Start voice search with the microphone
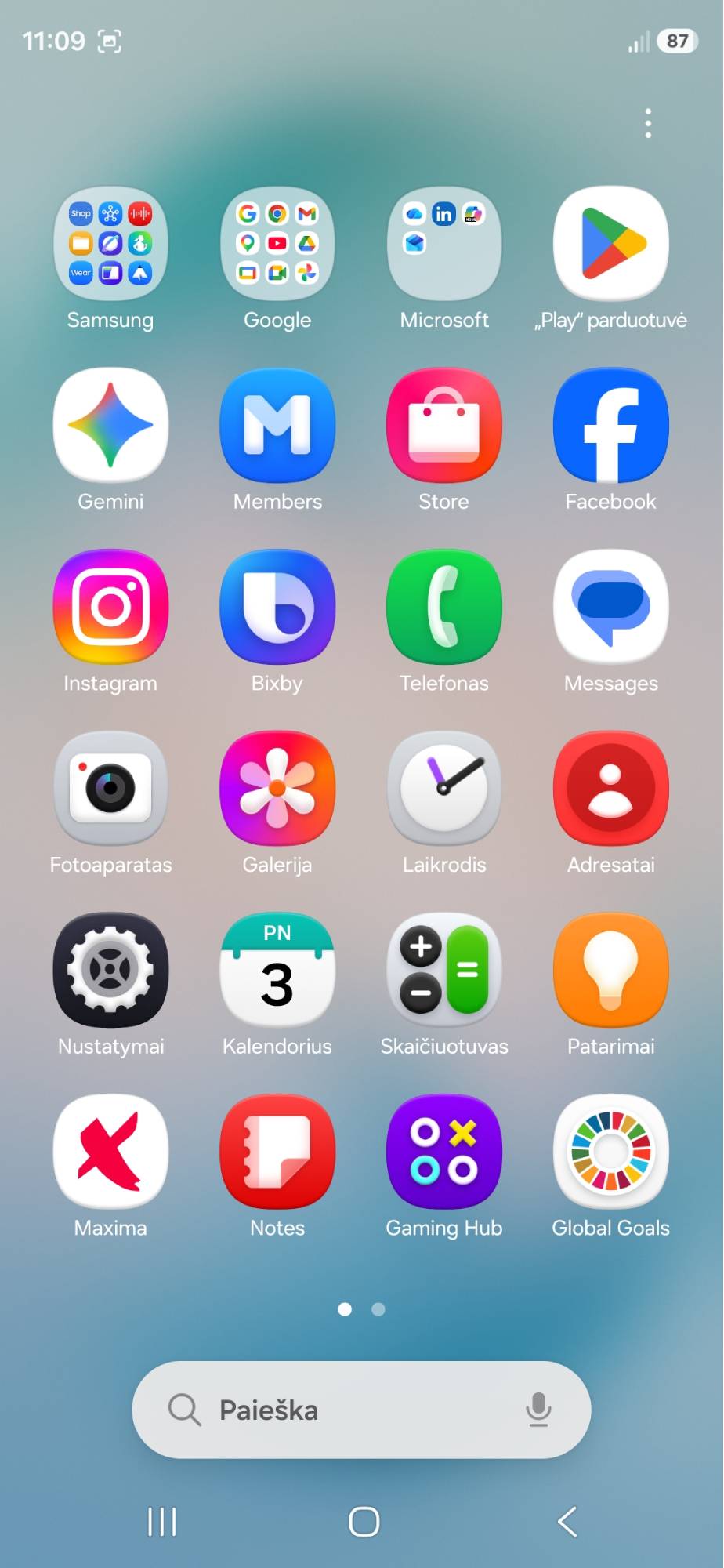 [538, 1410]
